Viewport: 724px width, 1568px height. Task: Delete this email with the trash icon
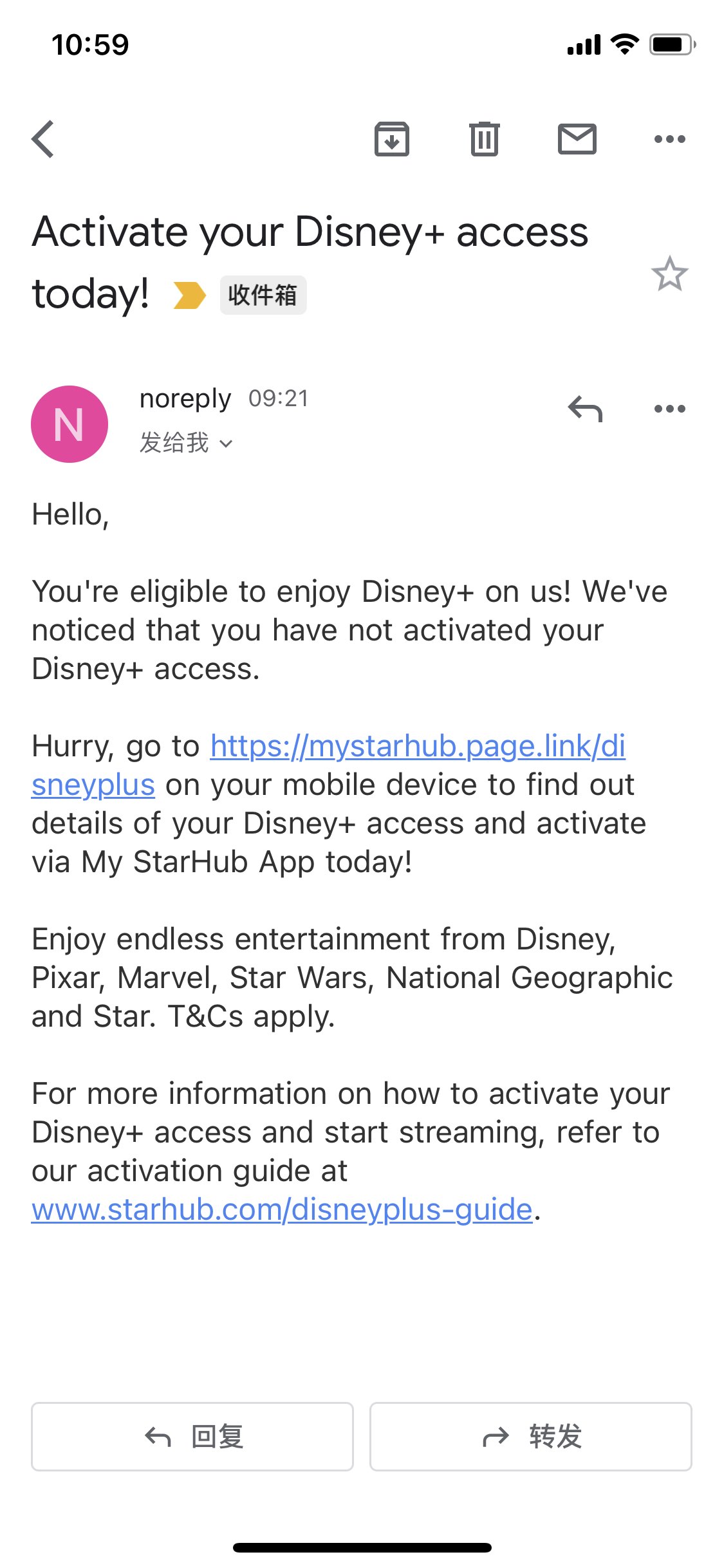click(x=484, y=139)
